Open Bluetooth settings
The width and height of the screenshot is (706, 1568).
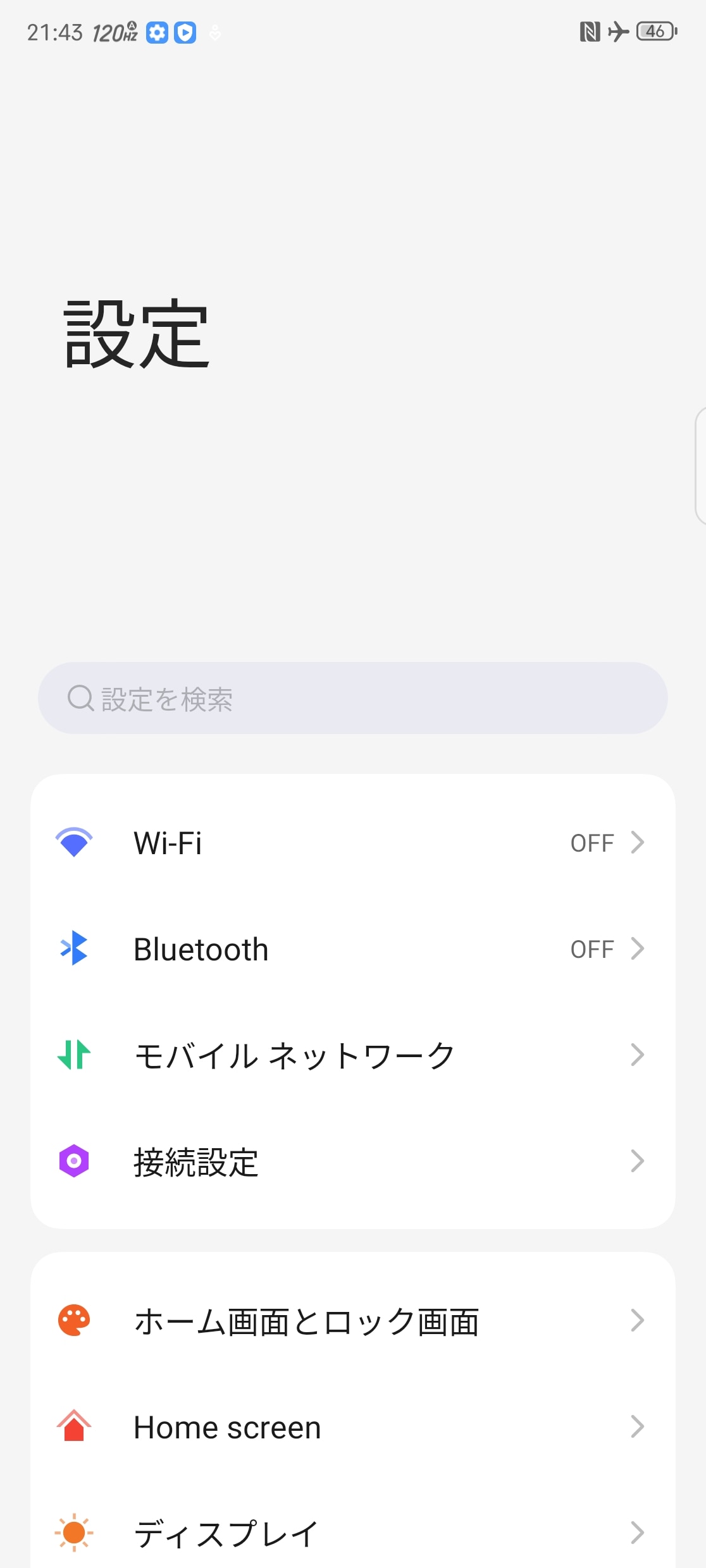coord(352,949)
